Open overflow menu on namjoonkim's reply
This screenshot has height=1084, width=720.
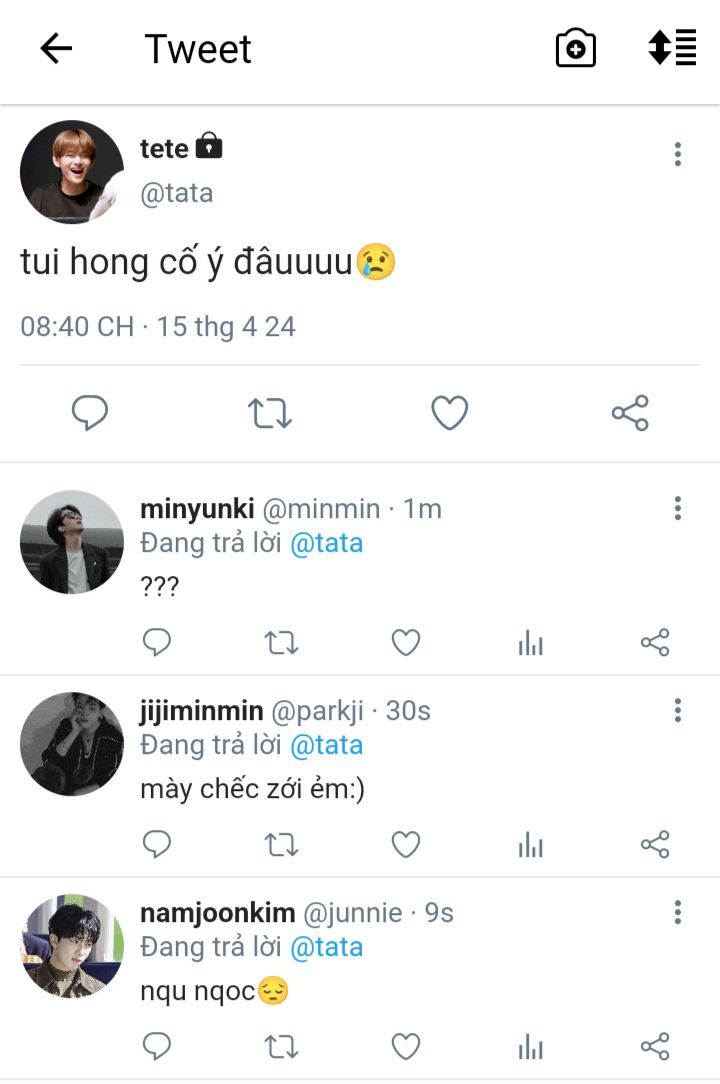pos(677,912)
